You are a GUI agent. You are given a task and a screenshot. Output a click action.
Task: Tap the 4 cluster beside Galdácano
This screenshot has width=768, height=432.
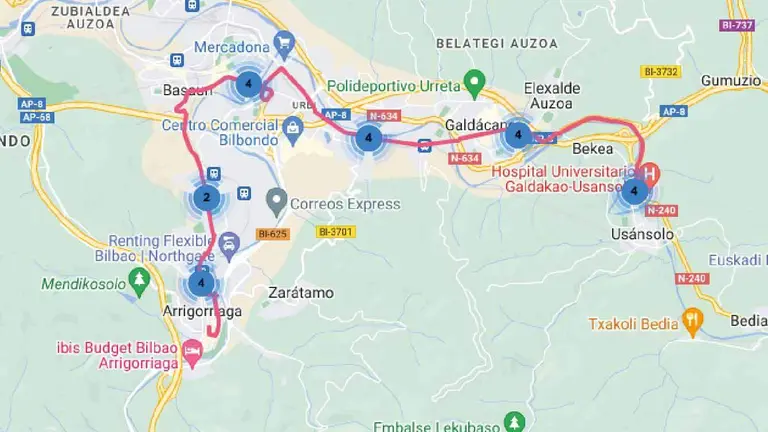518,133
